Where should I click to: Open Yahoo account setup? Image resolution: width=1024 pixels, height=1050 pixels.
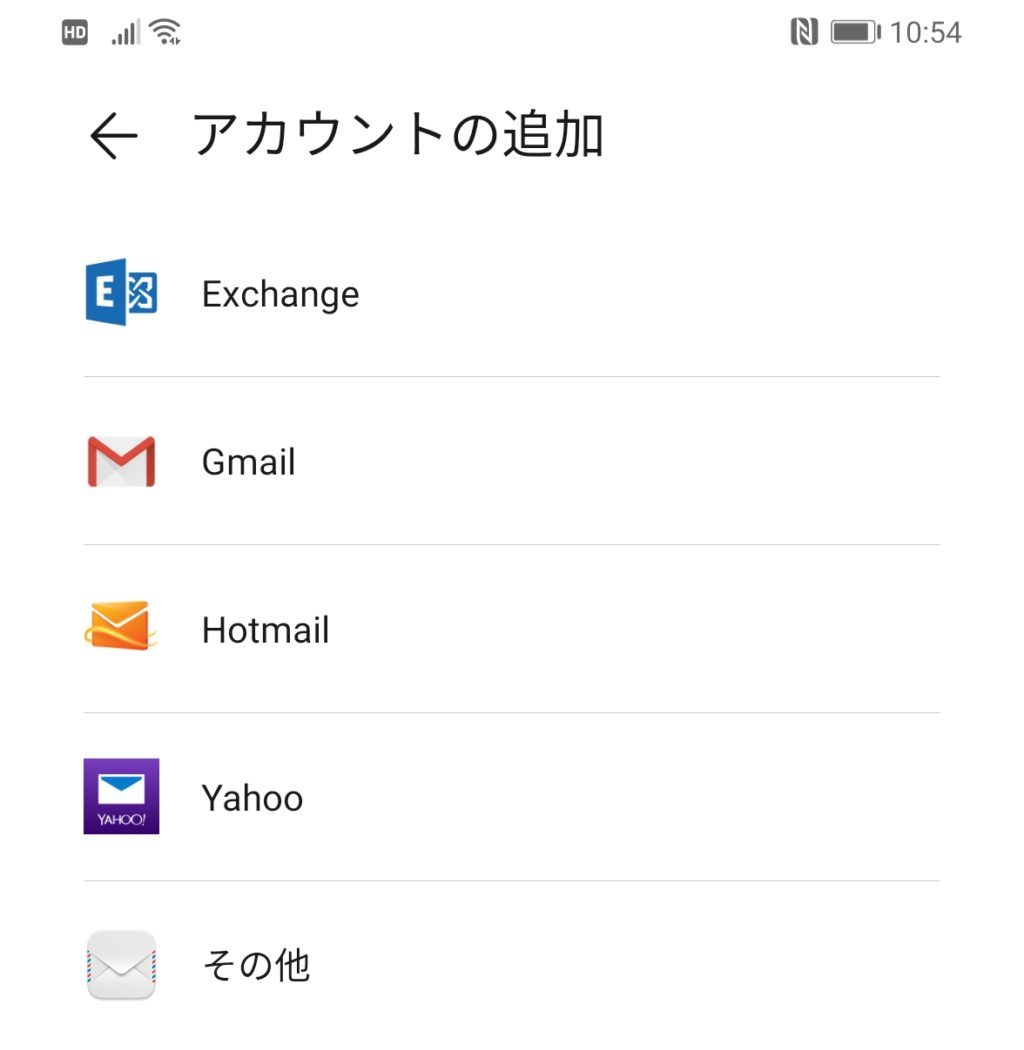tap(252, 798)
